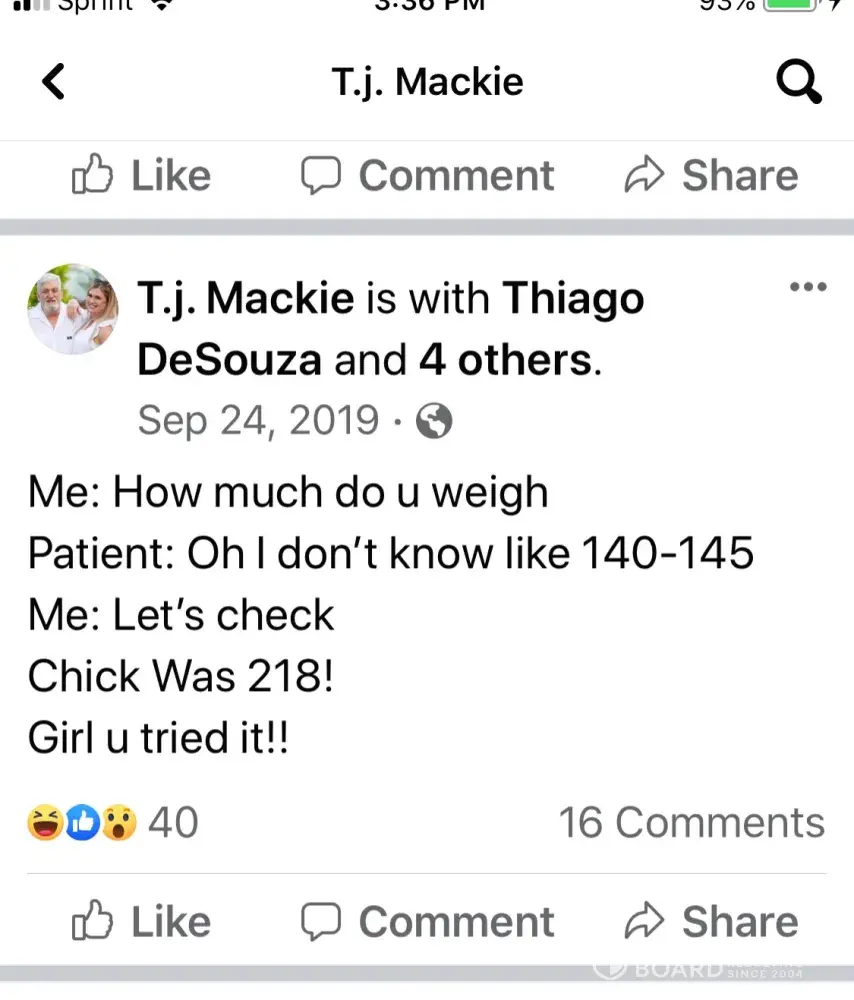Image resolution: width=854 pixels, height=1000 pixels.
Task: Like the Sep 24, 2019 post
Action: click(142, 921)
